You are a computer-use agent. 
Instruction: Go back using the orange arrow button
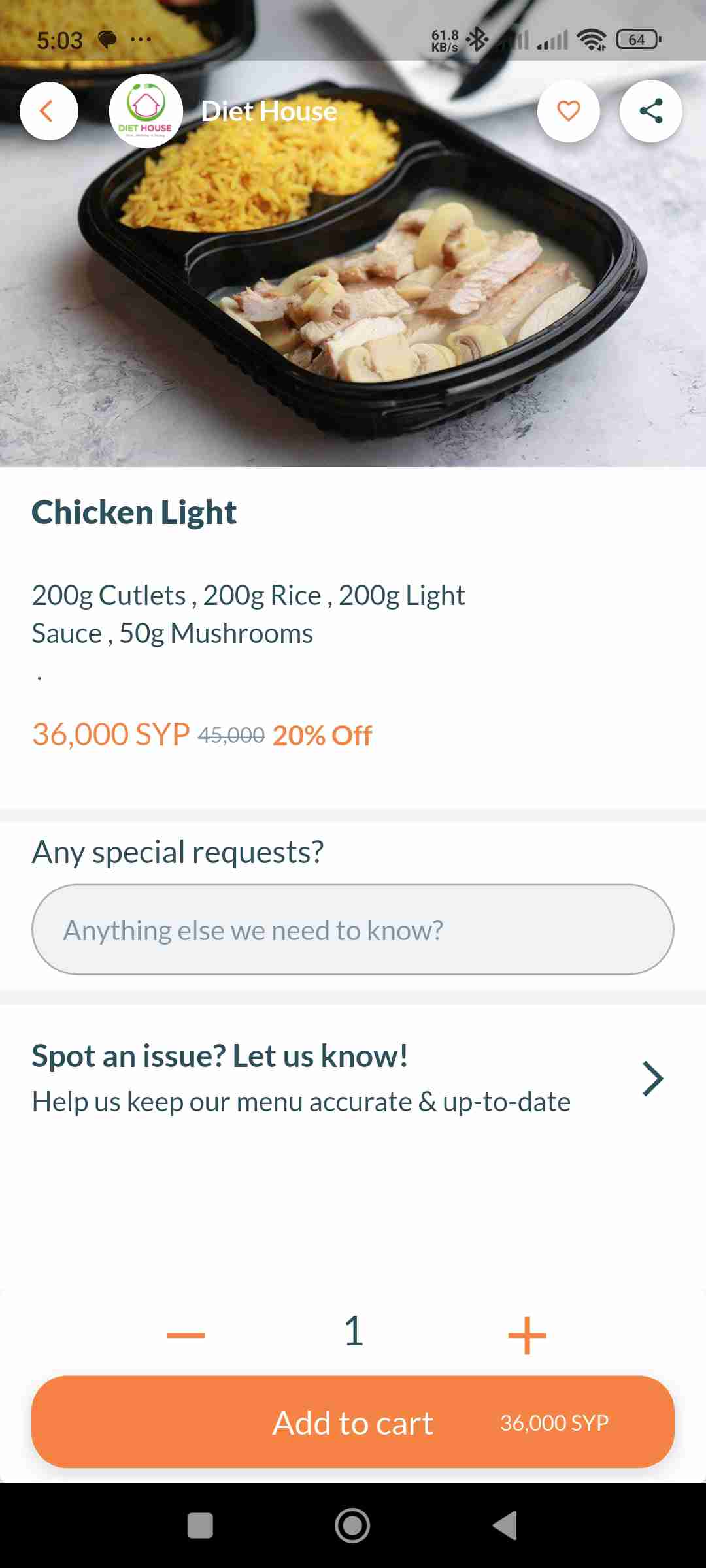[x=48, y=111]
